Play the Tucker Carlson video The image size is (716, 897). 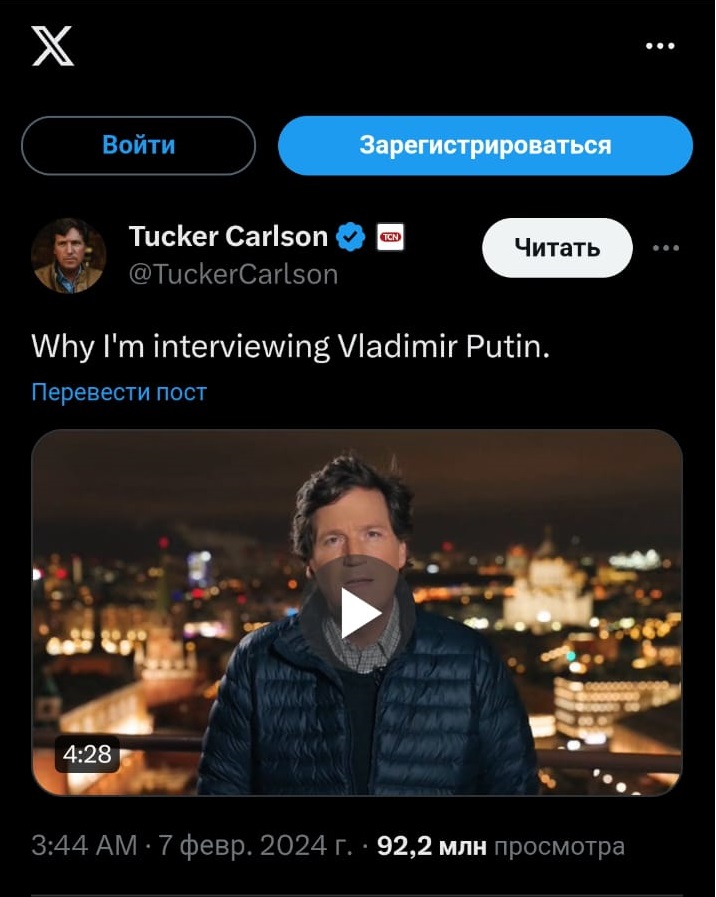357,612
